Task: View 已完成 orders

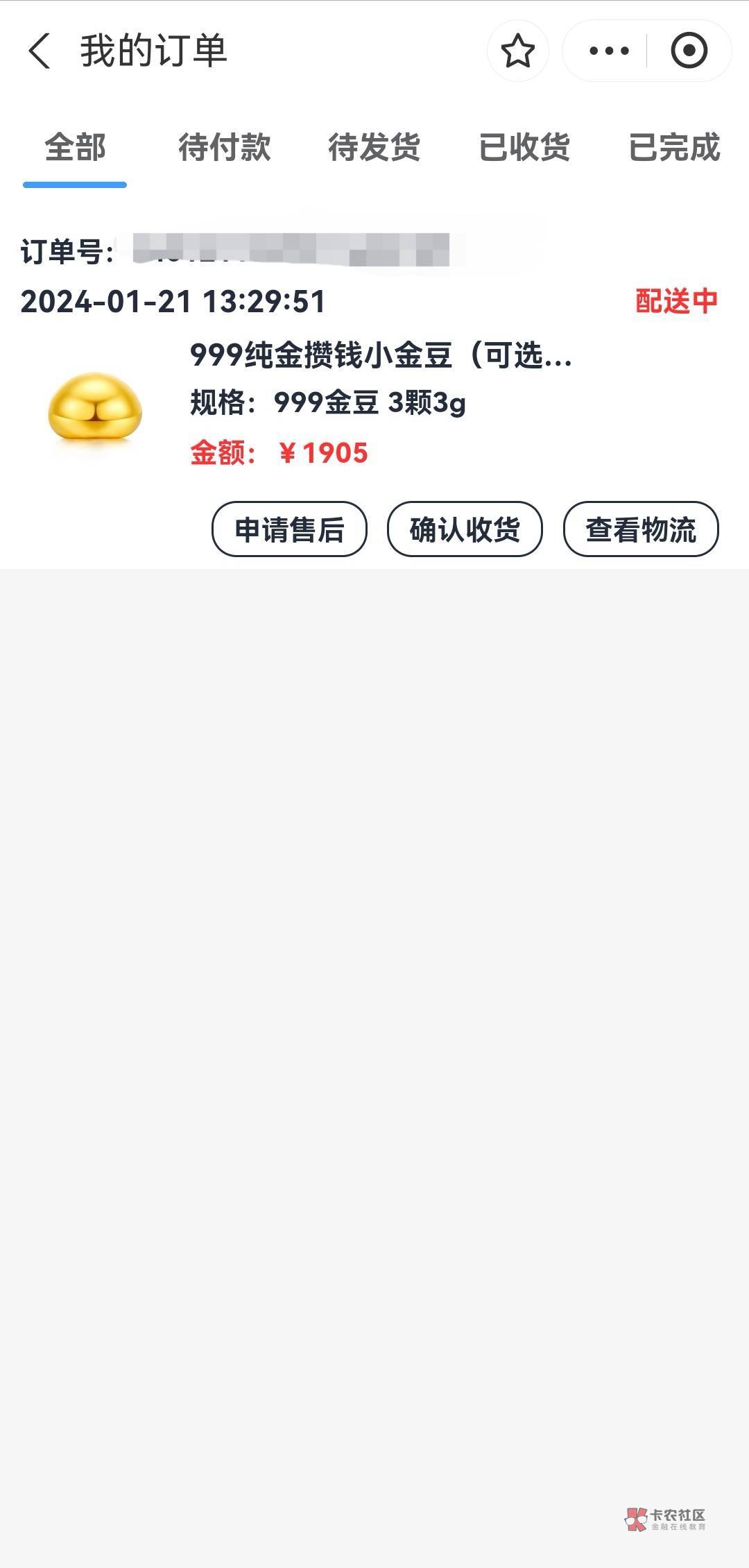Action: click(x=674, y=148)
